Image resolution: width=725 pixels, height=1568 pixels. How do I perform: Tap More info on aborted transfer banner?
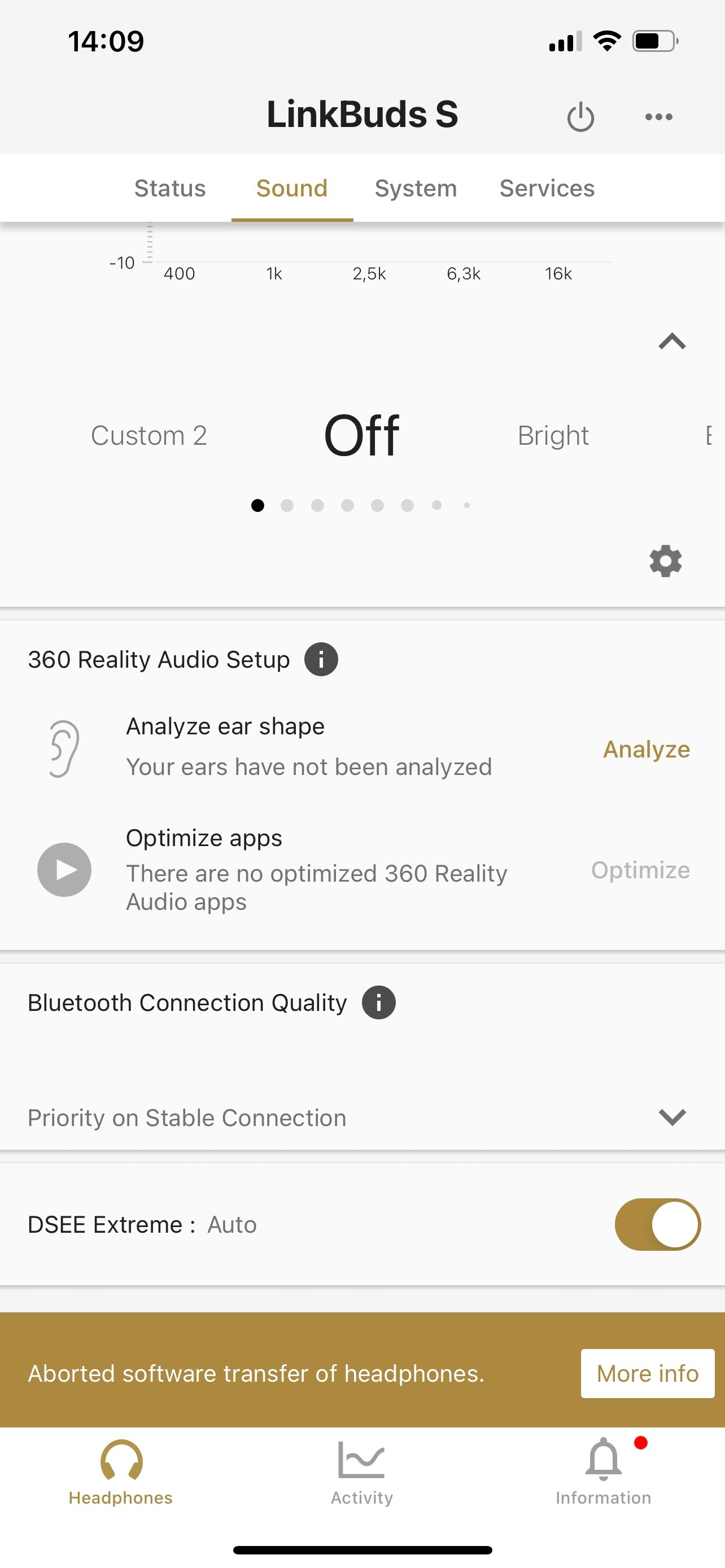pyautogui.click(x=647, y=1373)
